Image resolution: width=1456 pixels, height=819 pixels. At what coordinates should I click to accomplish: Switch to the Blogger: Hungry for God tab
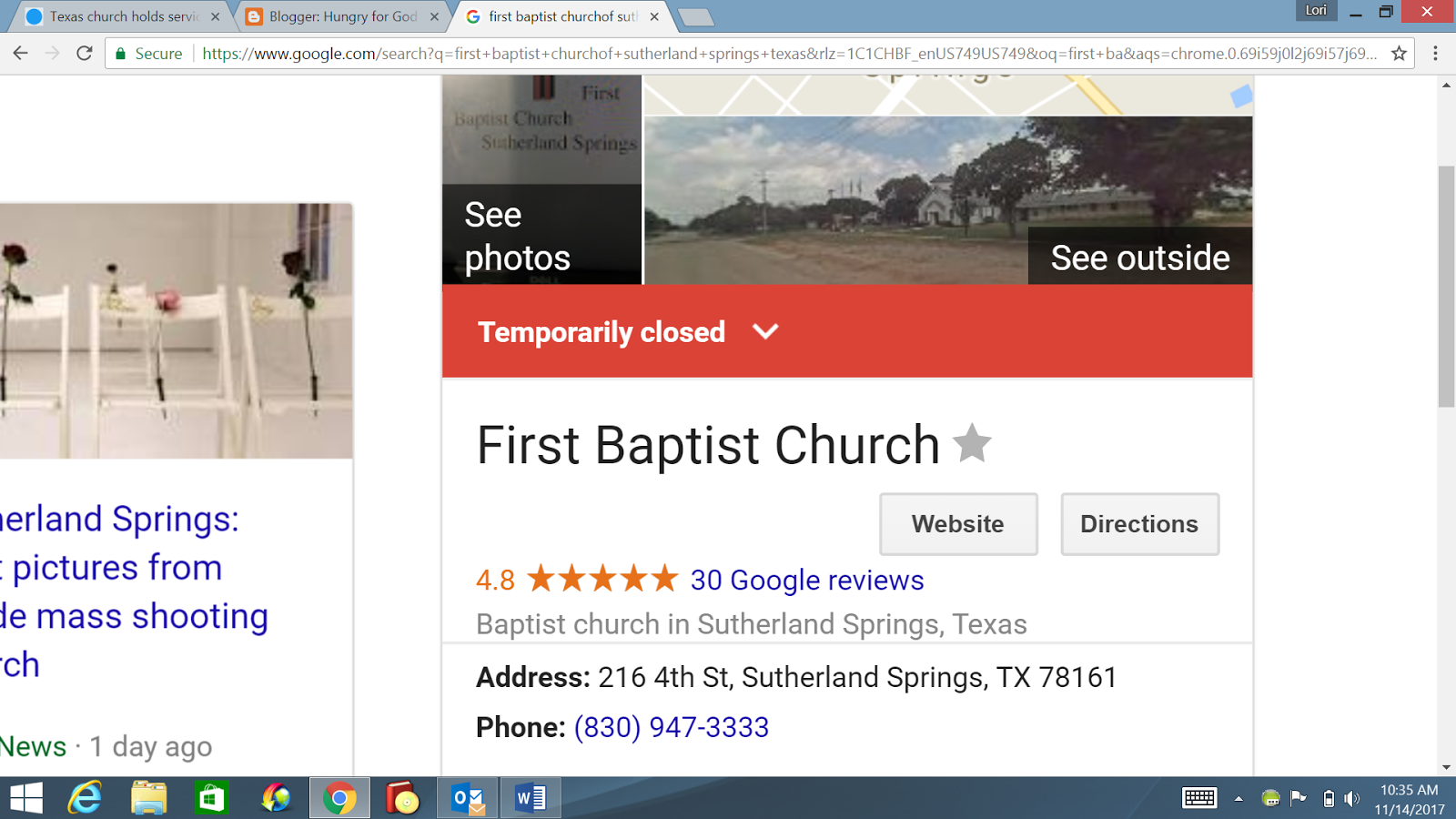pyautogui.click(x=342, y=16)
